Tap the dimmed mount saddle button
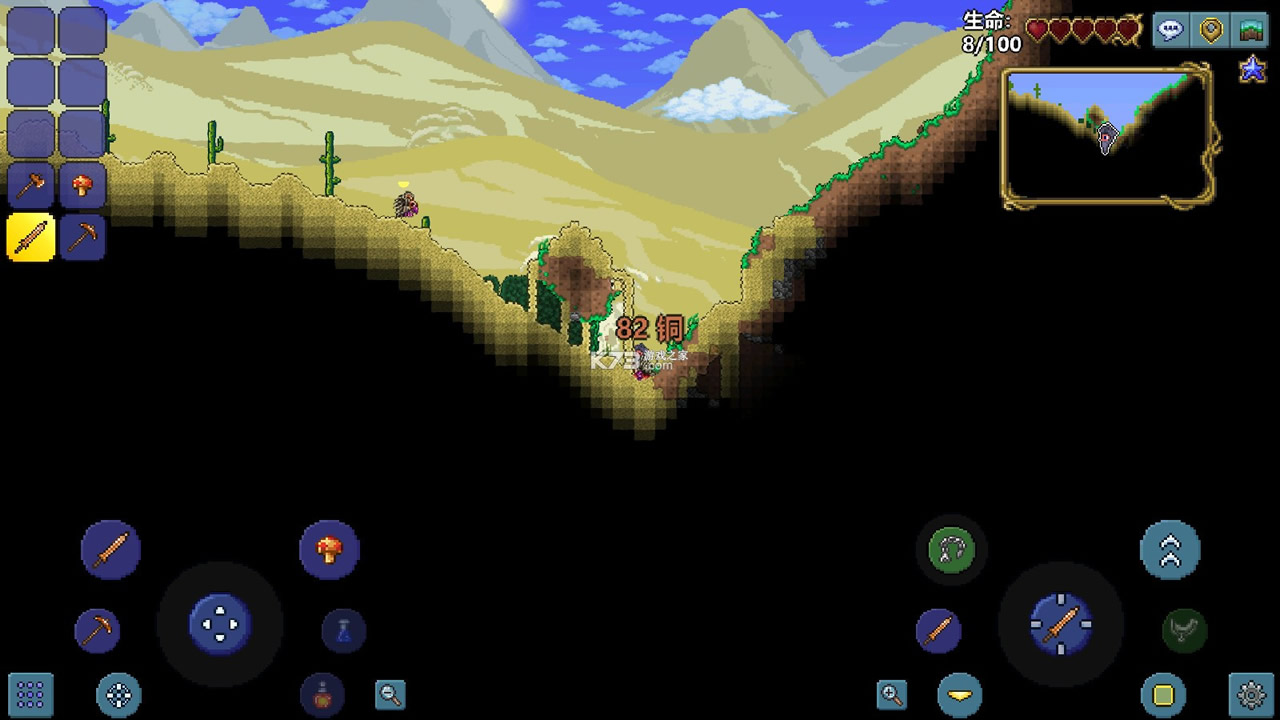Image resolution: width=1280 pixels, height=720 pixels. (x=1185, y=631)
